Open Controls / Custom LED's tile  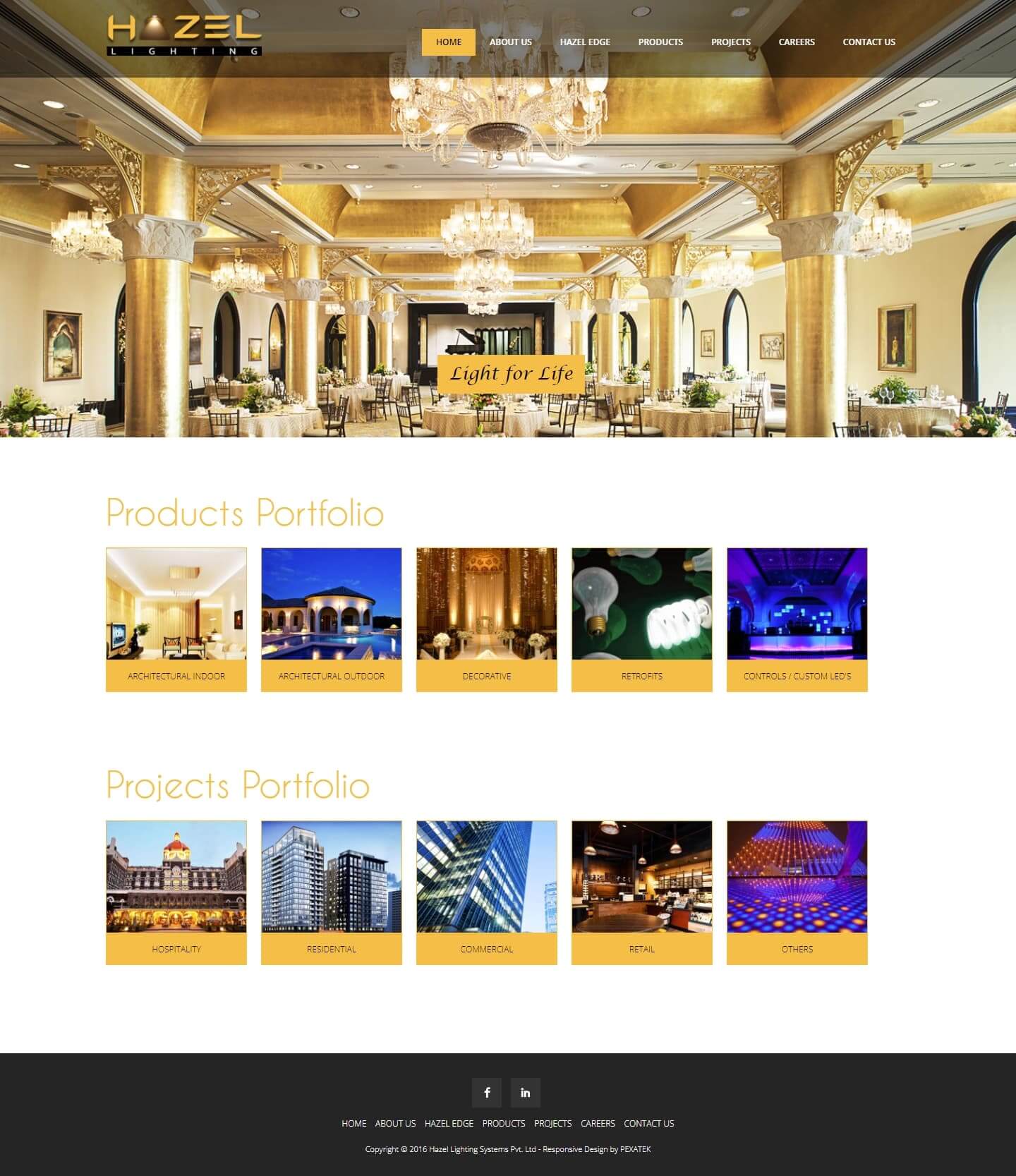797,619
